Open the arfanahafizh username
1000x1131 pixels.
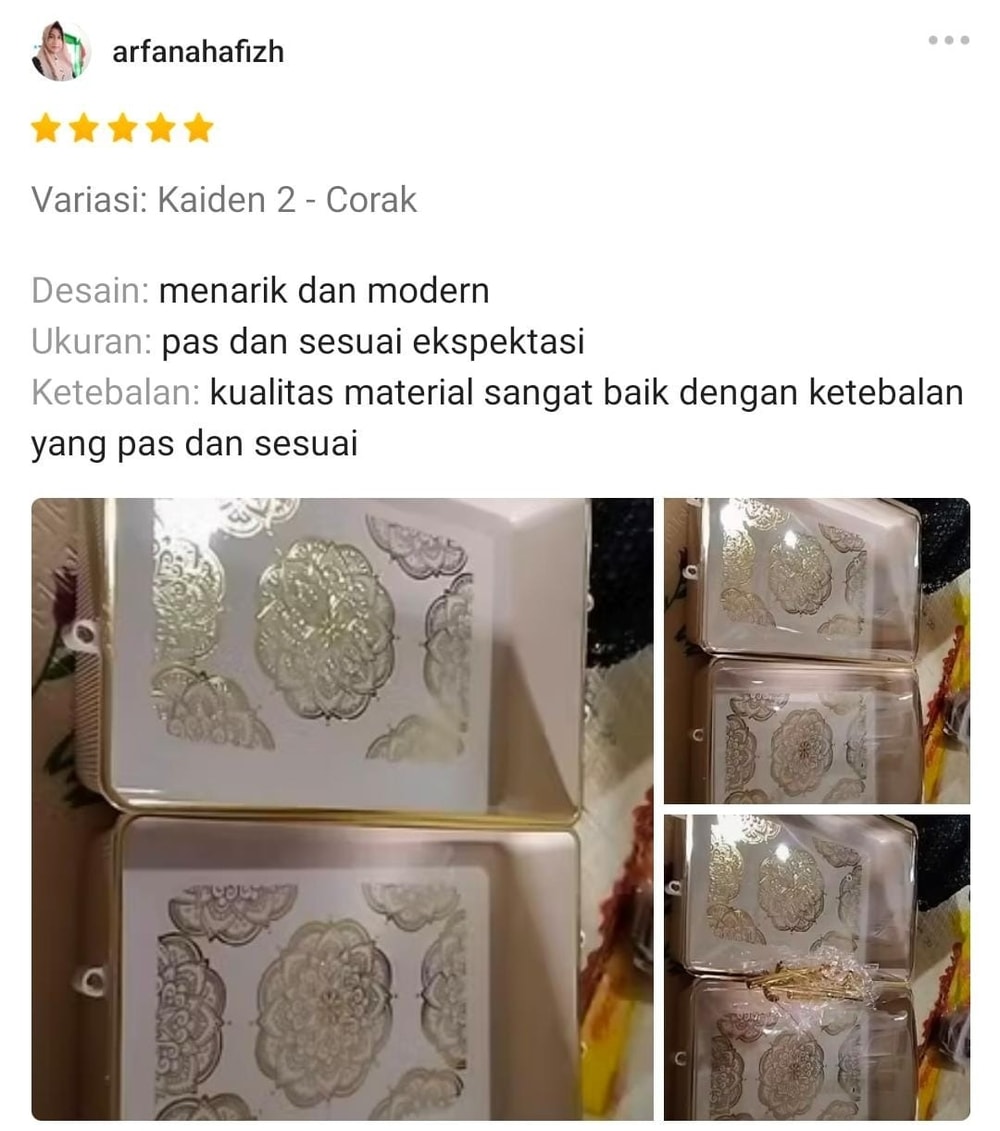198,51
